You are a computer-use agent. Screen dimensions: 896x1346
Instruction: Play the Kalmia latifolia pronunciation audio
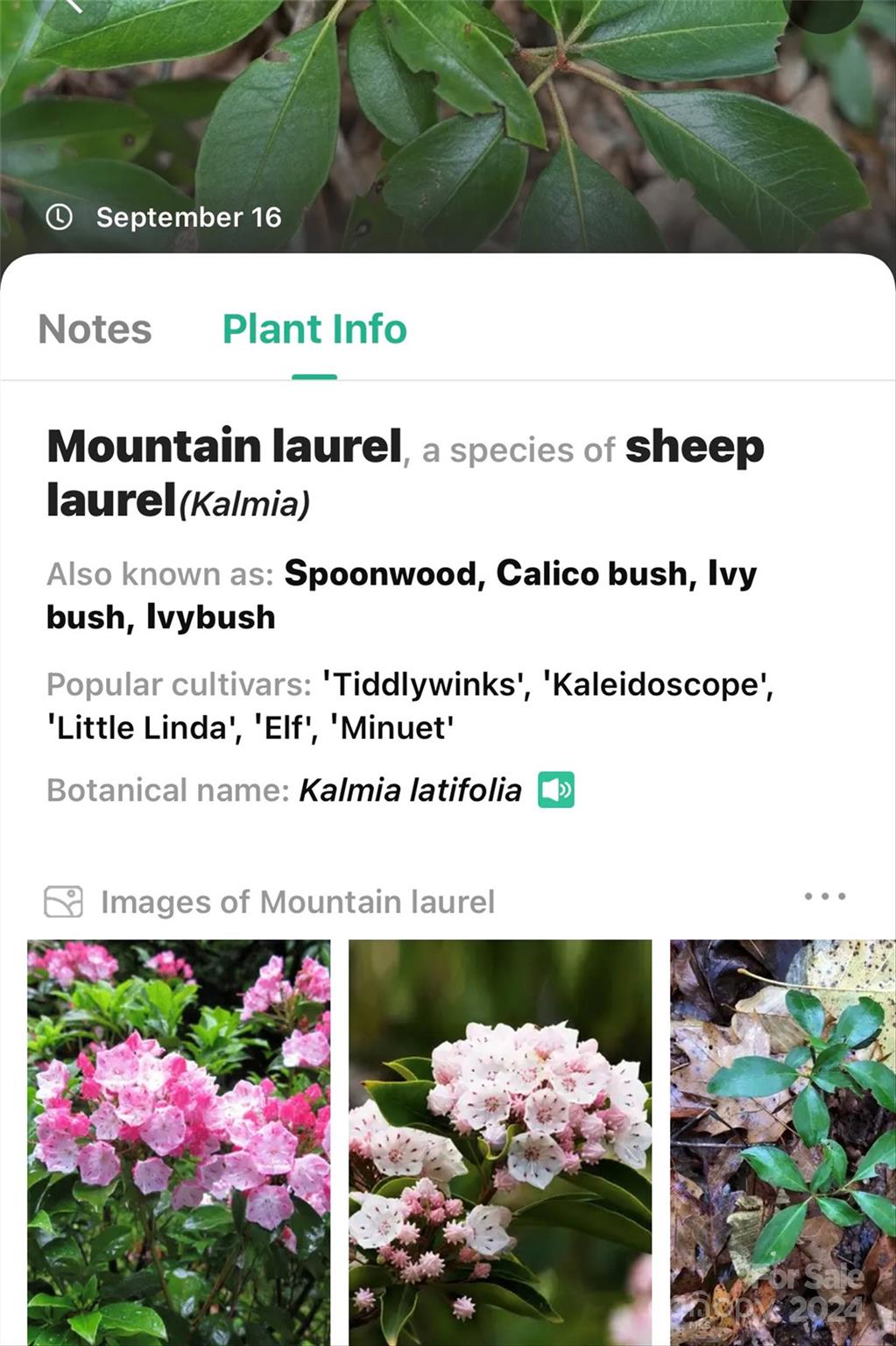pos(556,790)
